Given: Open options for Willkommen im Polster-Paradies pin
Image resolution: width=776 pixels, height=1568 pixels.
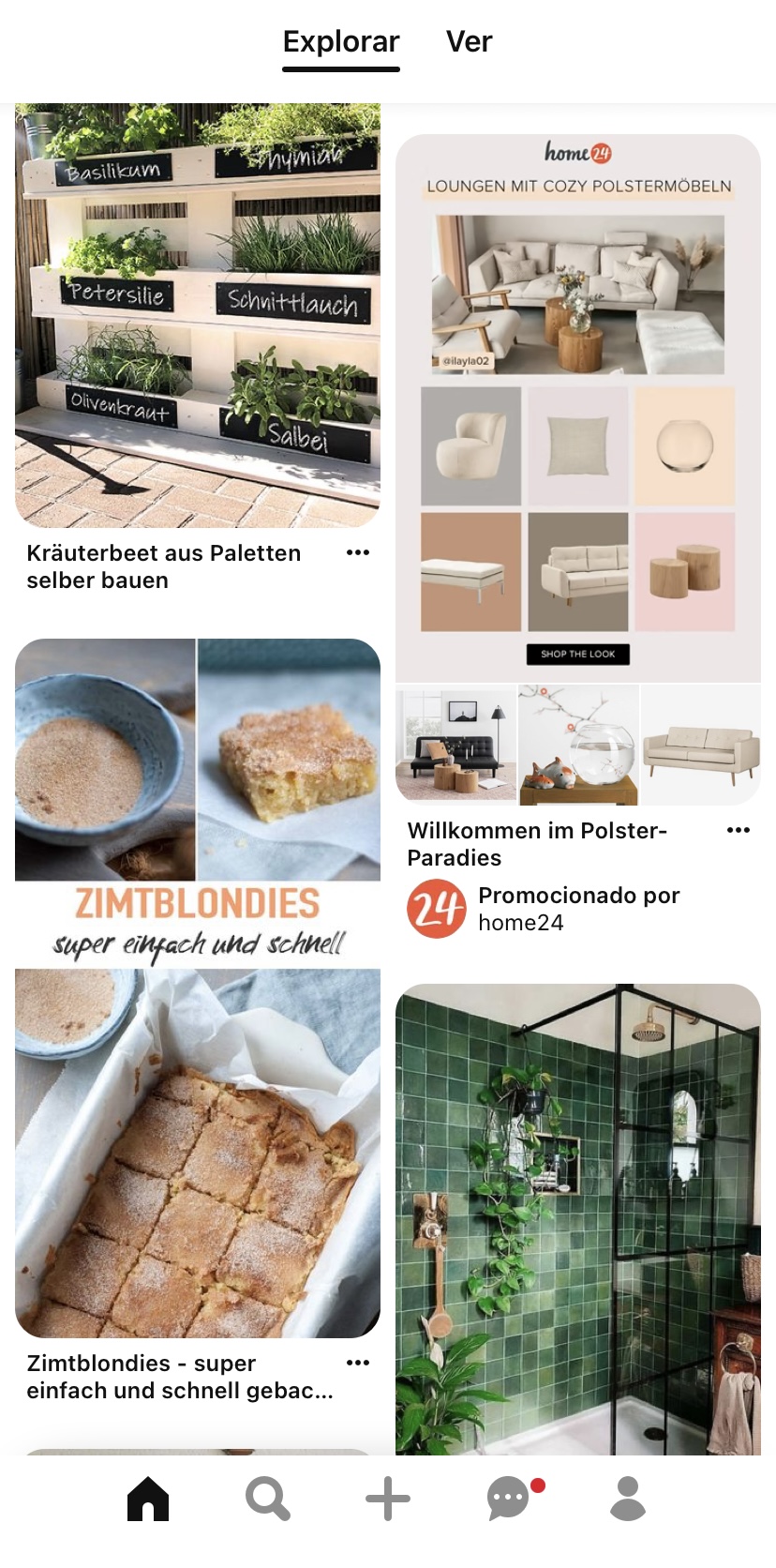Looking at the screenshot, I should tap(739, 830).
